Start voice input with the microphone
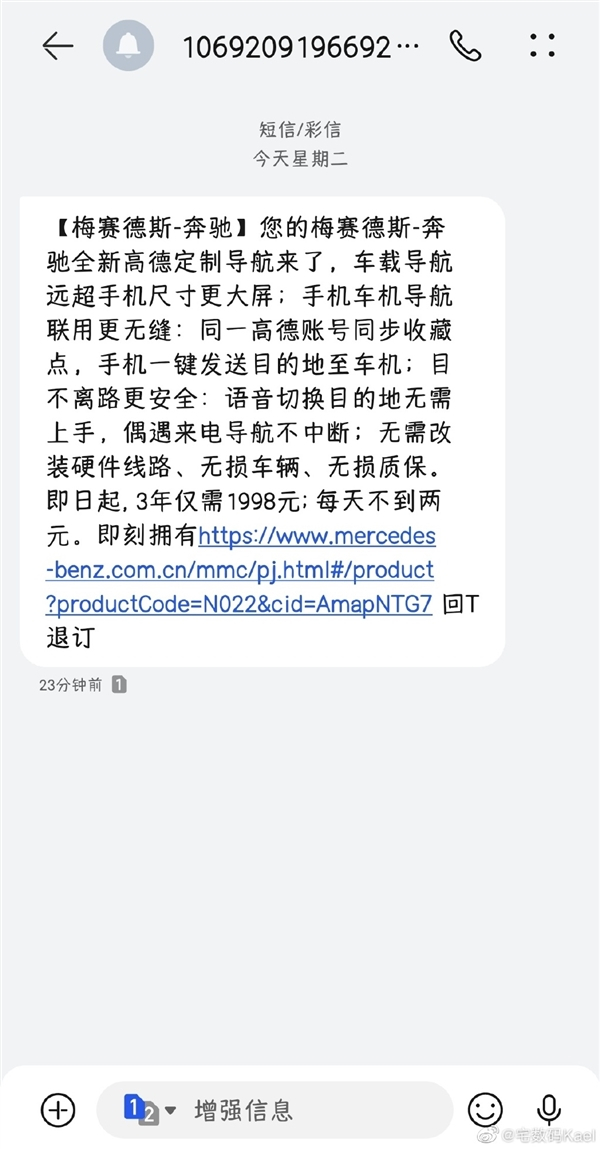Screen dimensions: 600x1149 click(548, 1109)
